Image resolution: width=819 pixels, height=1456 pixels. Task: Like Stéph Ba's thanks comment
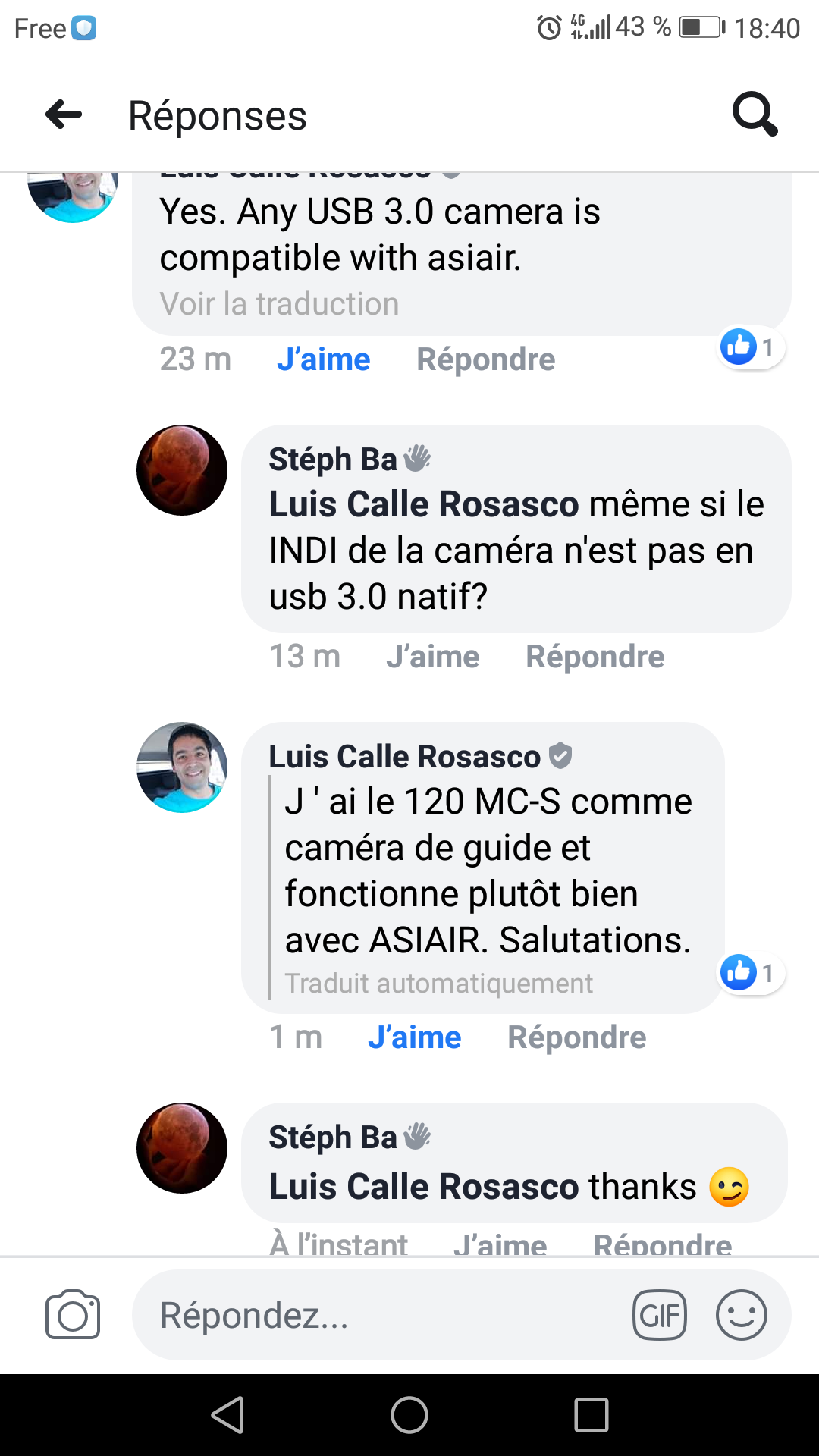[500, 1244]
